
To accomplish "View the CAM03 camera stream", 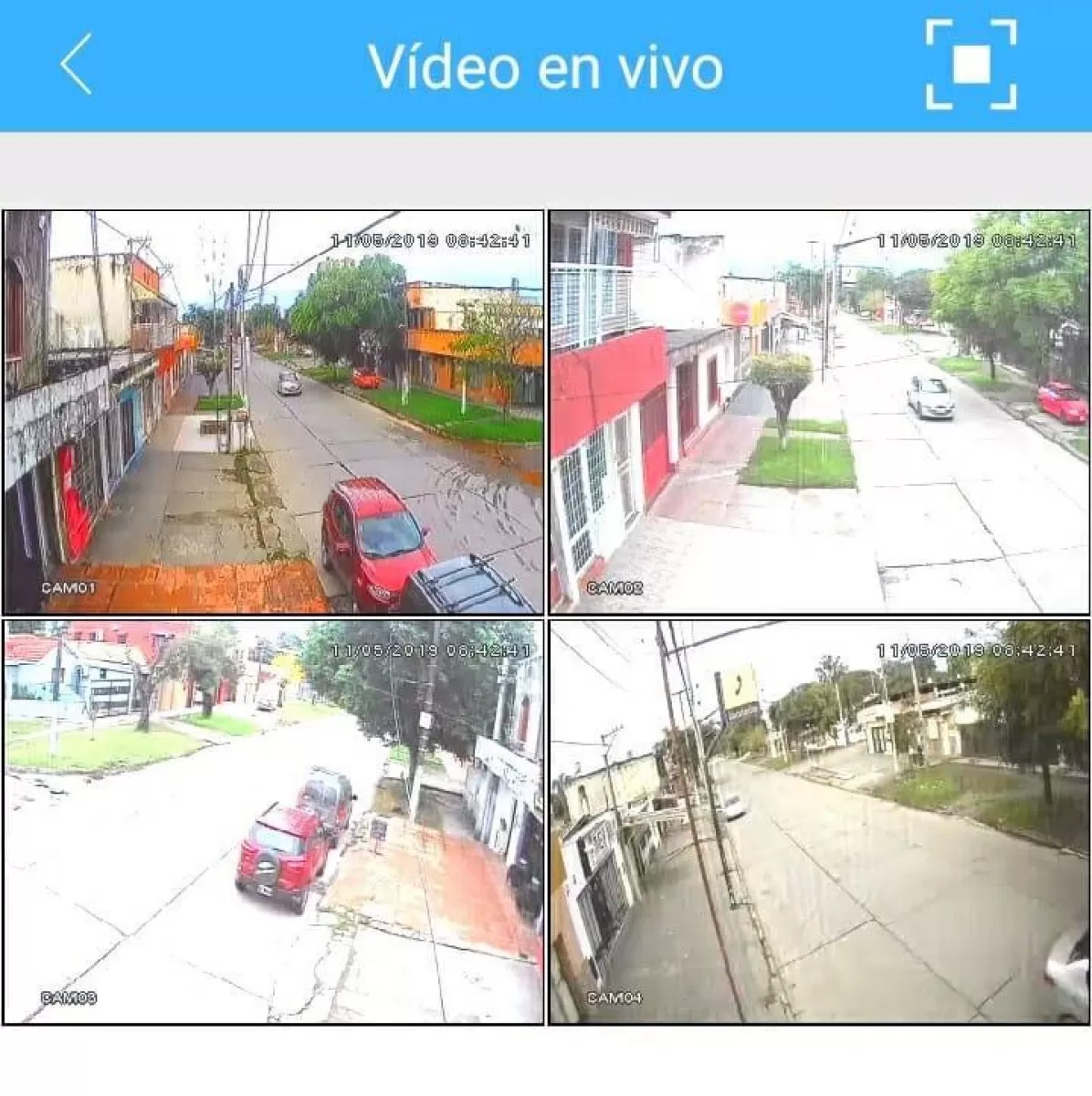I will (x=274, y=822).
